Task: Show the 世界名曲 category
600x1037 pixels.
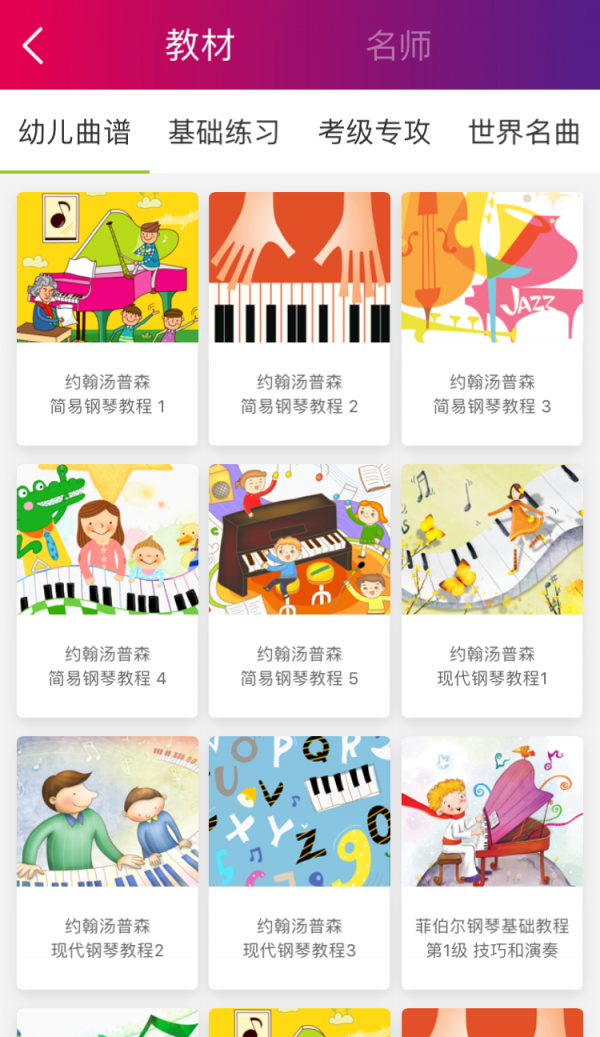Action: point(524,132)
